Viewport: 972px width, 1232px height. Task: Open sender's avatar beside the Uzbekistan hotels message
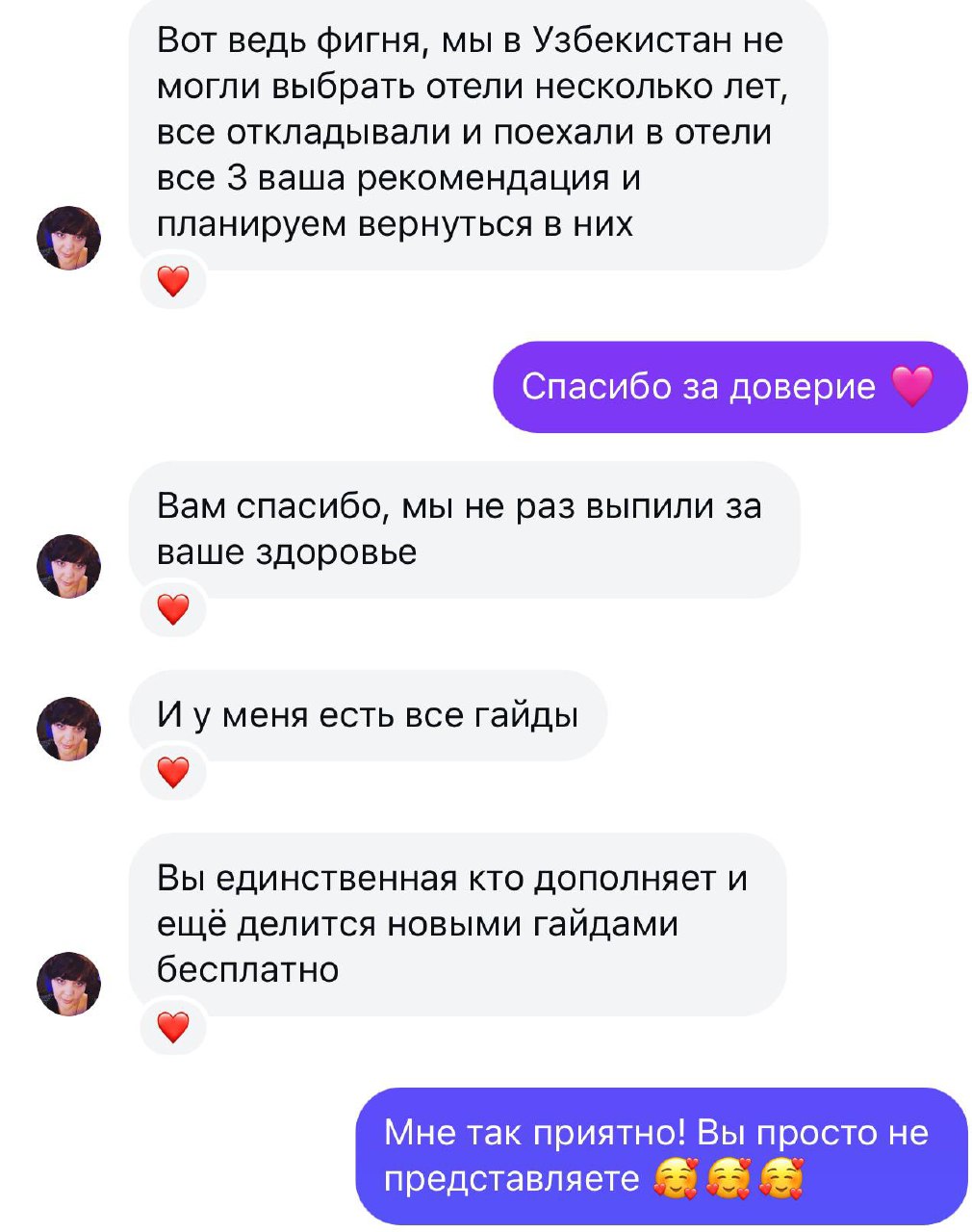tap(68, 238)
